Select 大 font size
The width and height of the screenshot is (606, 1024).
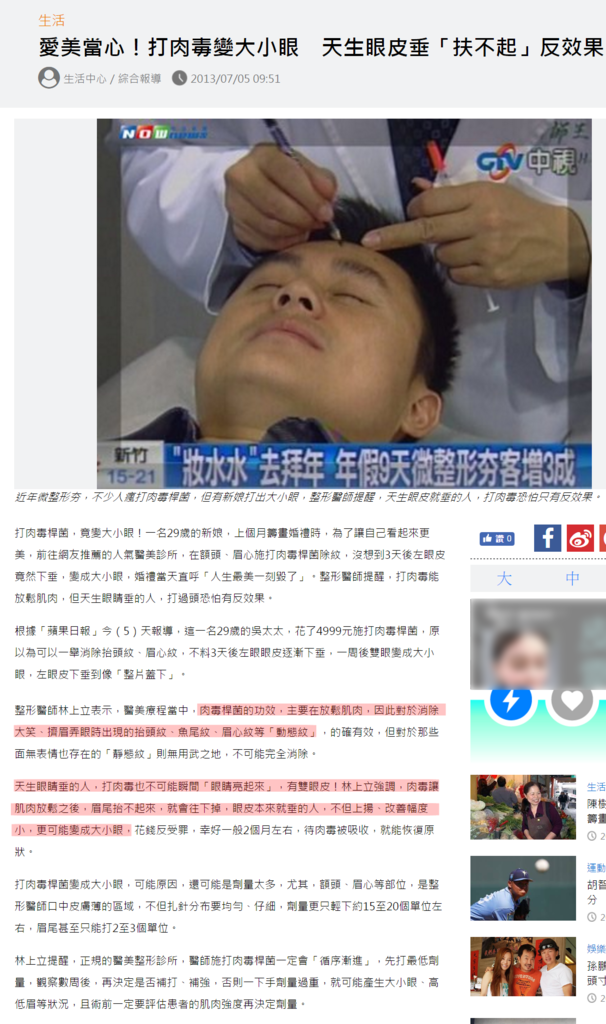[504, 579]
